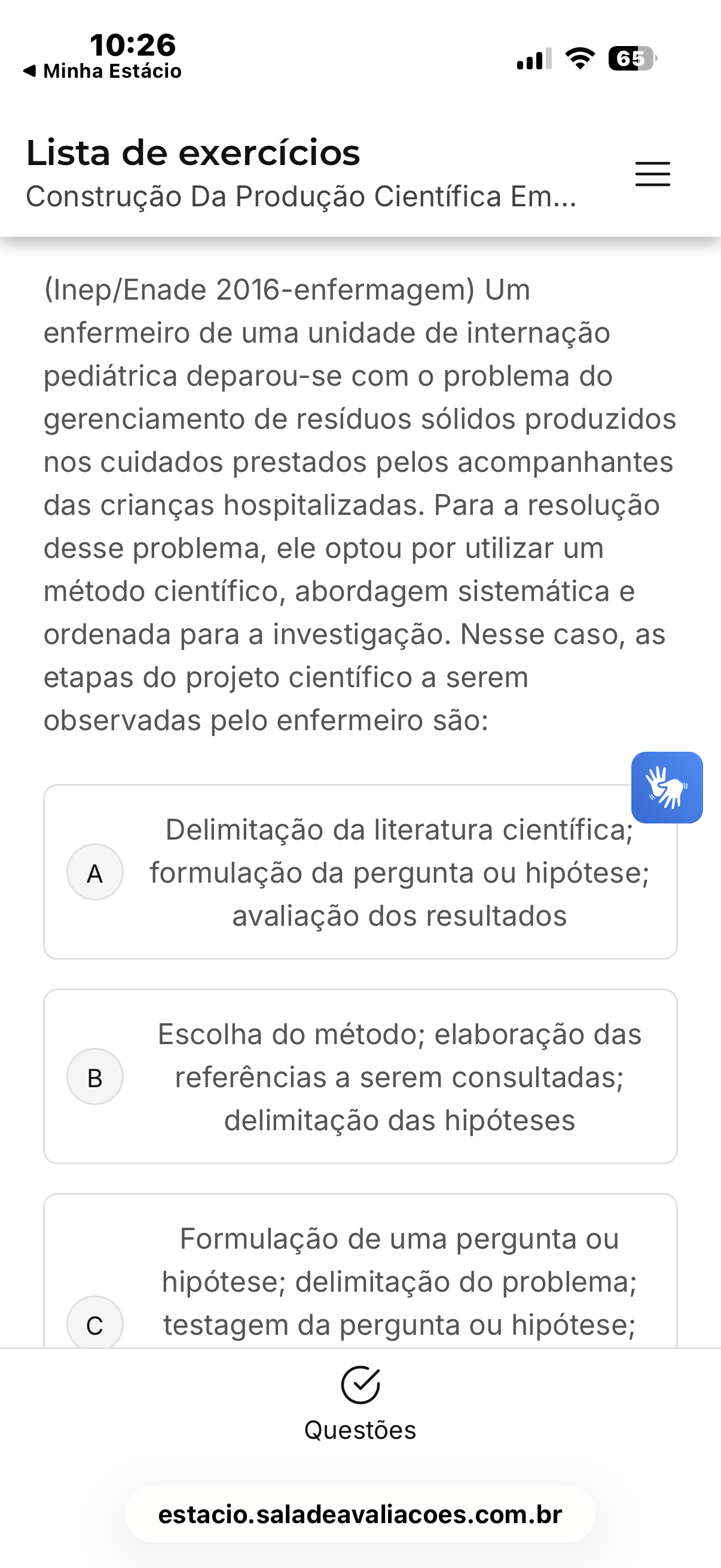Open the sign language accessibility widget

(x=667, y=788)
